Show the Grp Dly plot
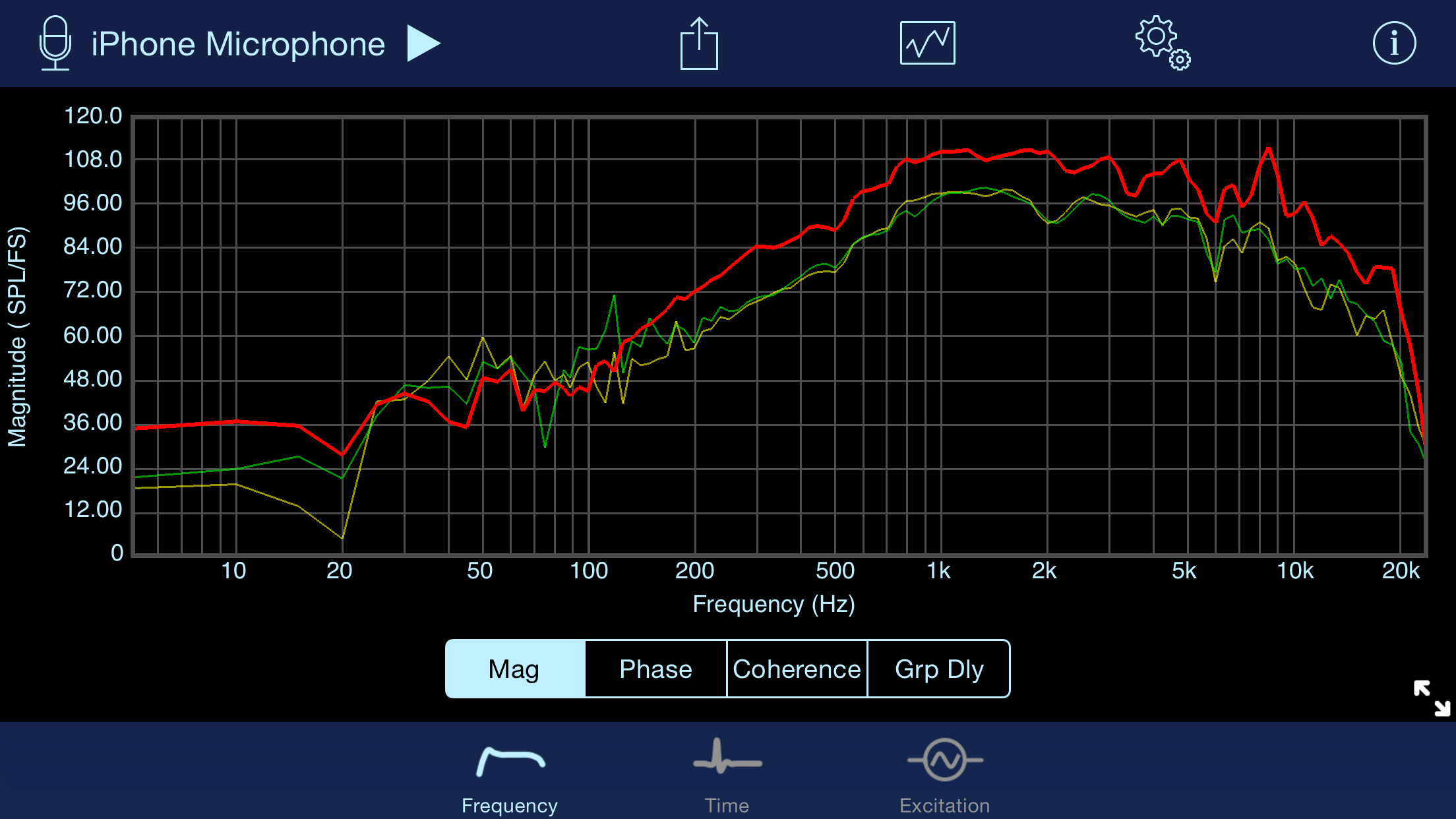Viewport: 1456px width, 819px height. point(939,669)
